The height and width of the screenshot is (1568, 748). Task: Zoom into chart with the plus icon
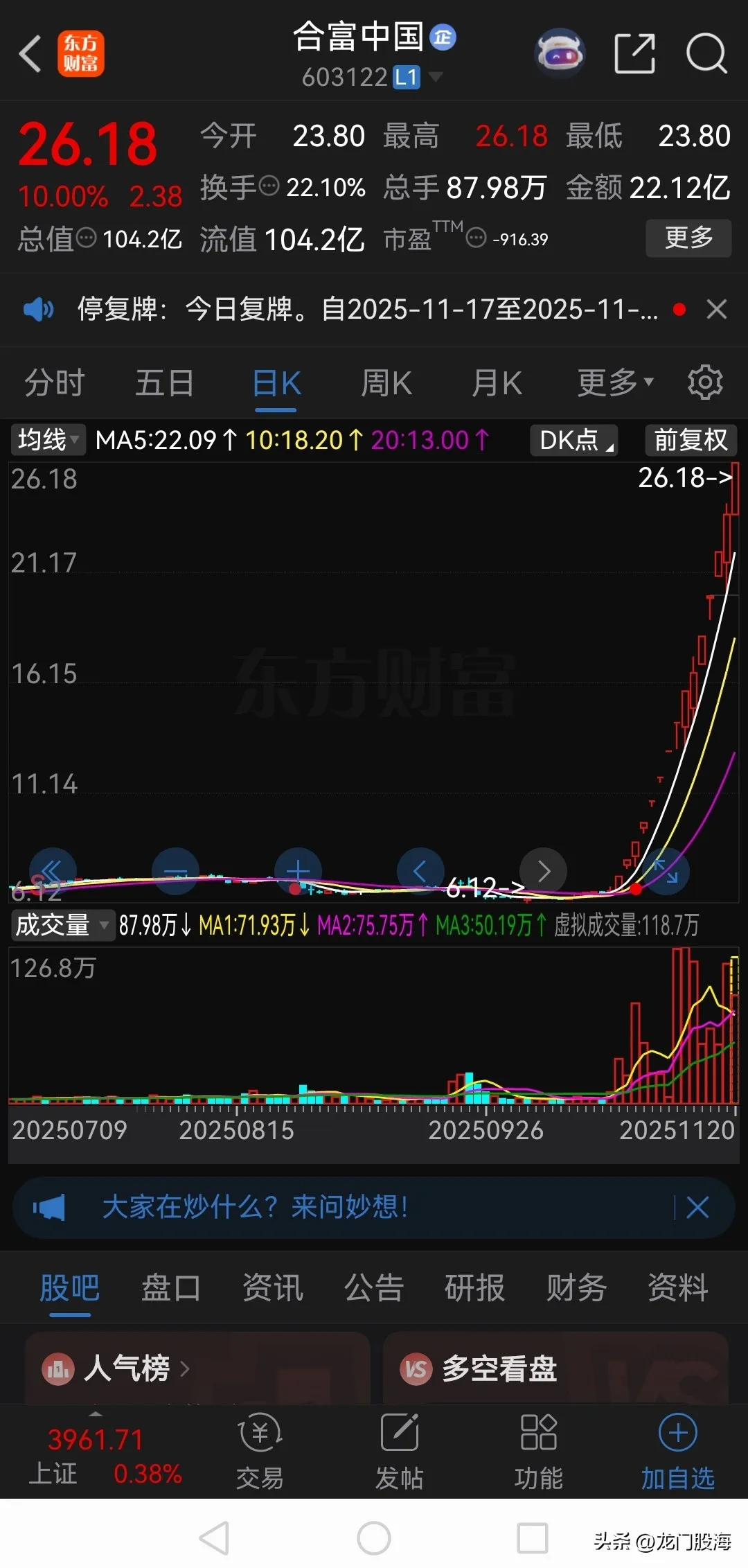click(298, 871)
